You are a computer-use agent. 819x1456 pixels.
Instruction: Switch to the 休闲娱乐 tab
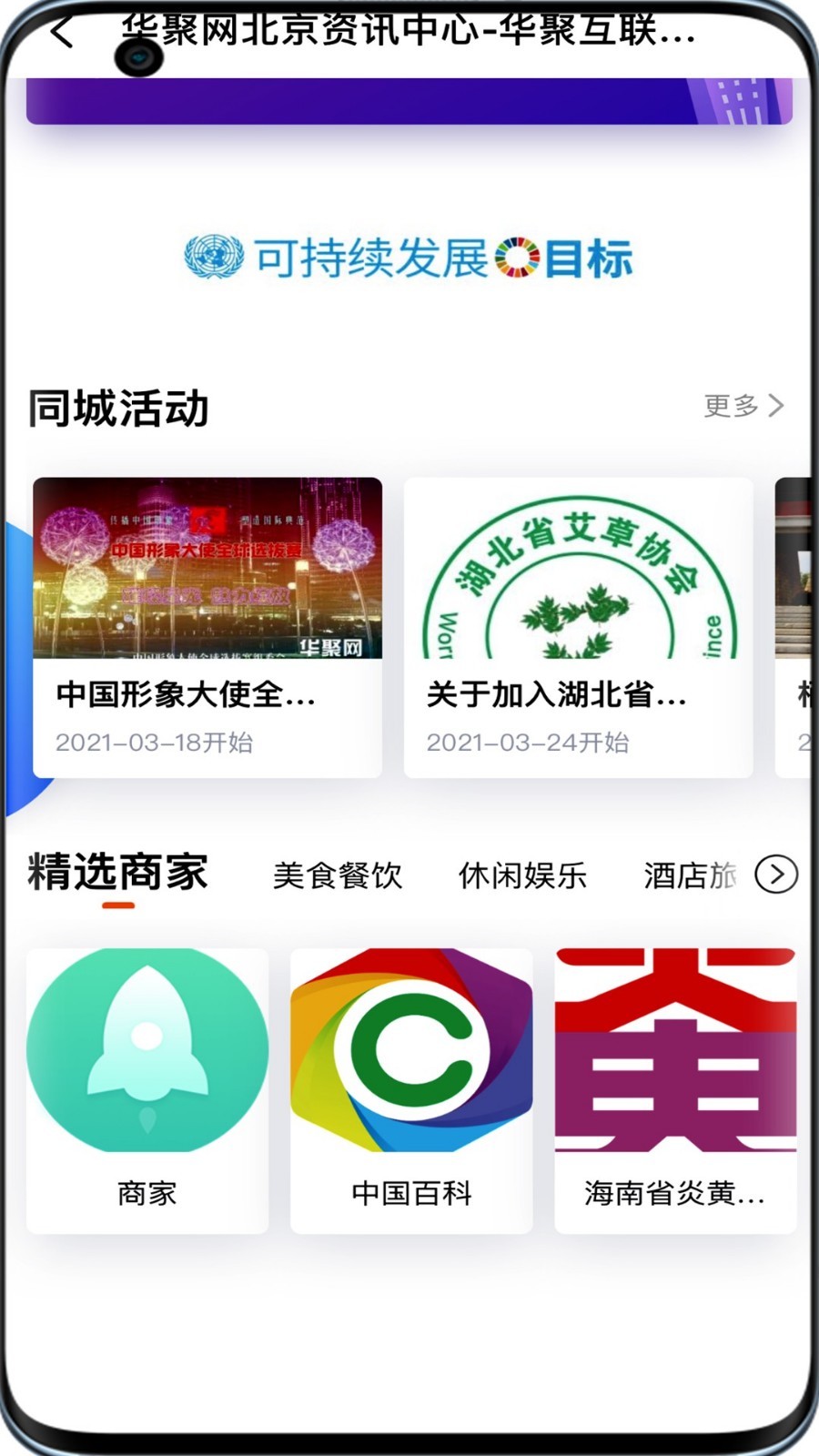tap(522, 875)
